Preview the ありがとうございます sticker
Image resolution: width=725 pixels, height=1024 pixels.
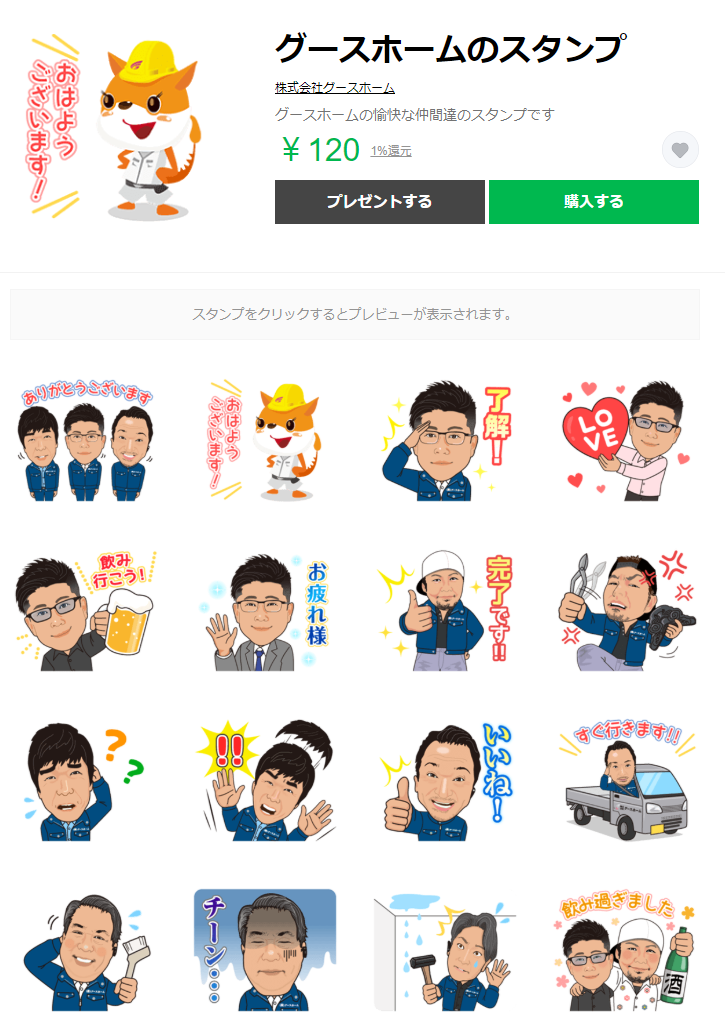click(86, 441)
